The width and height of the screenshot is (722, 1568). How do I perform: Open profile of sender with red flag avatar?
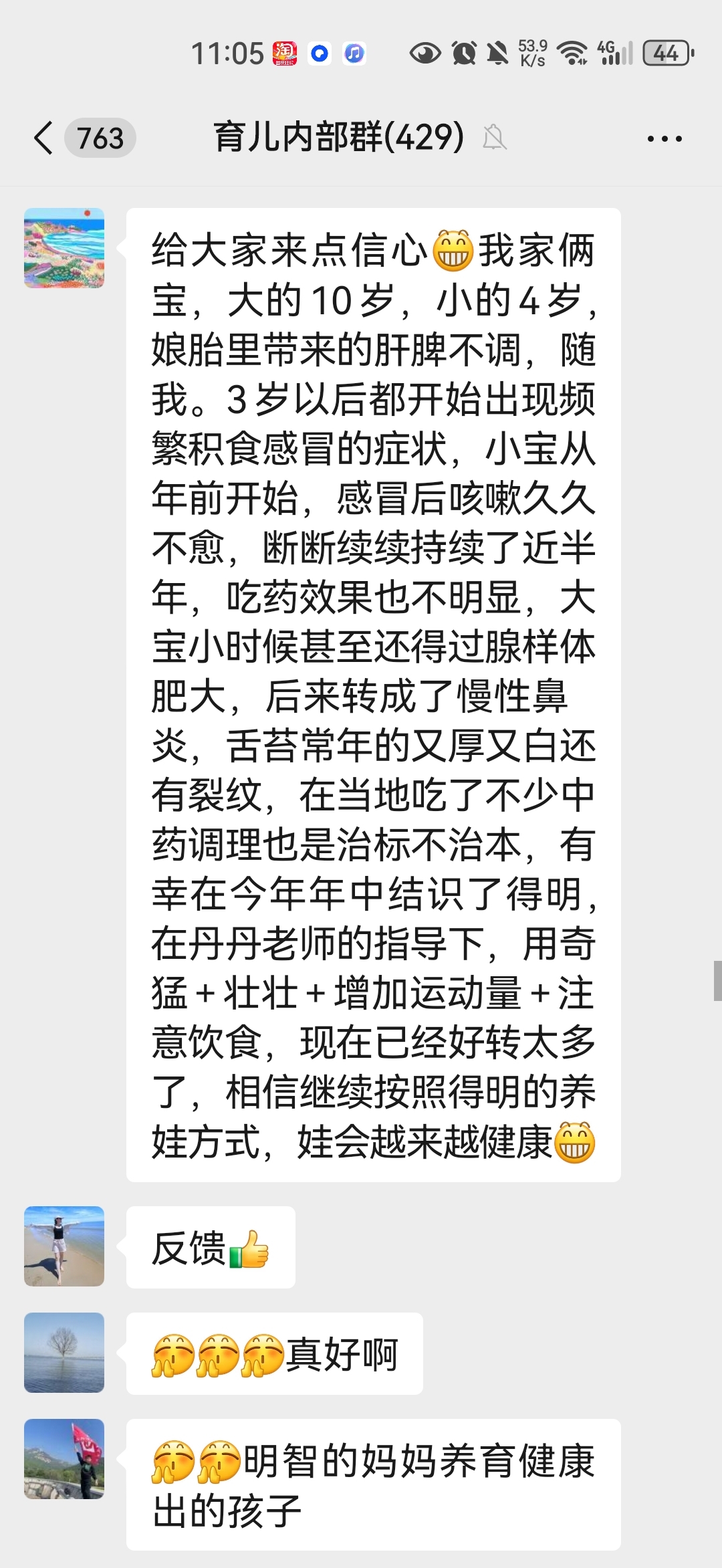(64, 1459)
